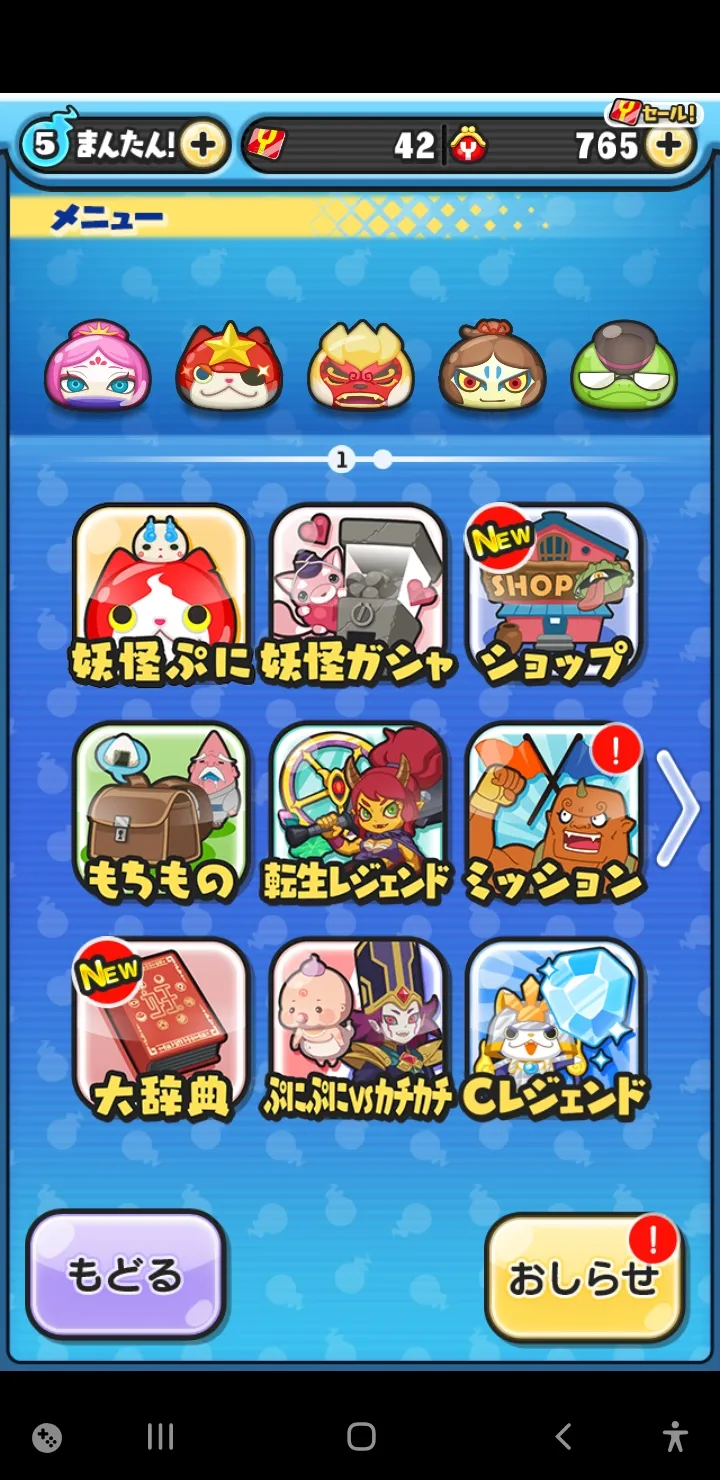The height and width of the screenshot is (1480, 720).
Task: Open the もちもの items tile
Action: (x=160, y=812)
